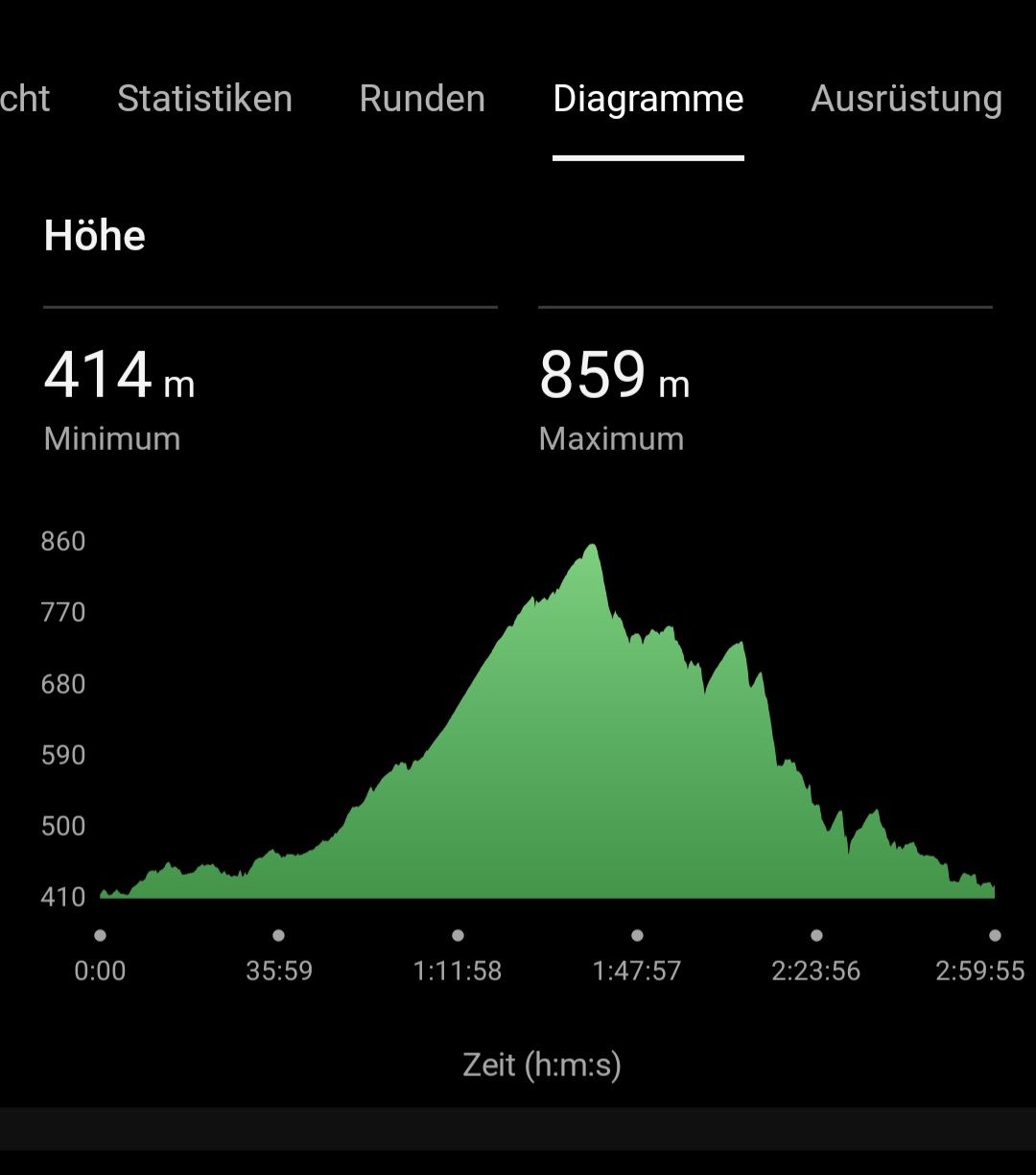The height and width of the screenshot is (1175, 1036).
Task: Go to the Ausrüstung tab
Action: (x=906, y=99)
